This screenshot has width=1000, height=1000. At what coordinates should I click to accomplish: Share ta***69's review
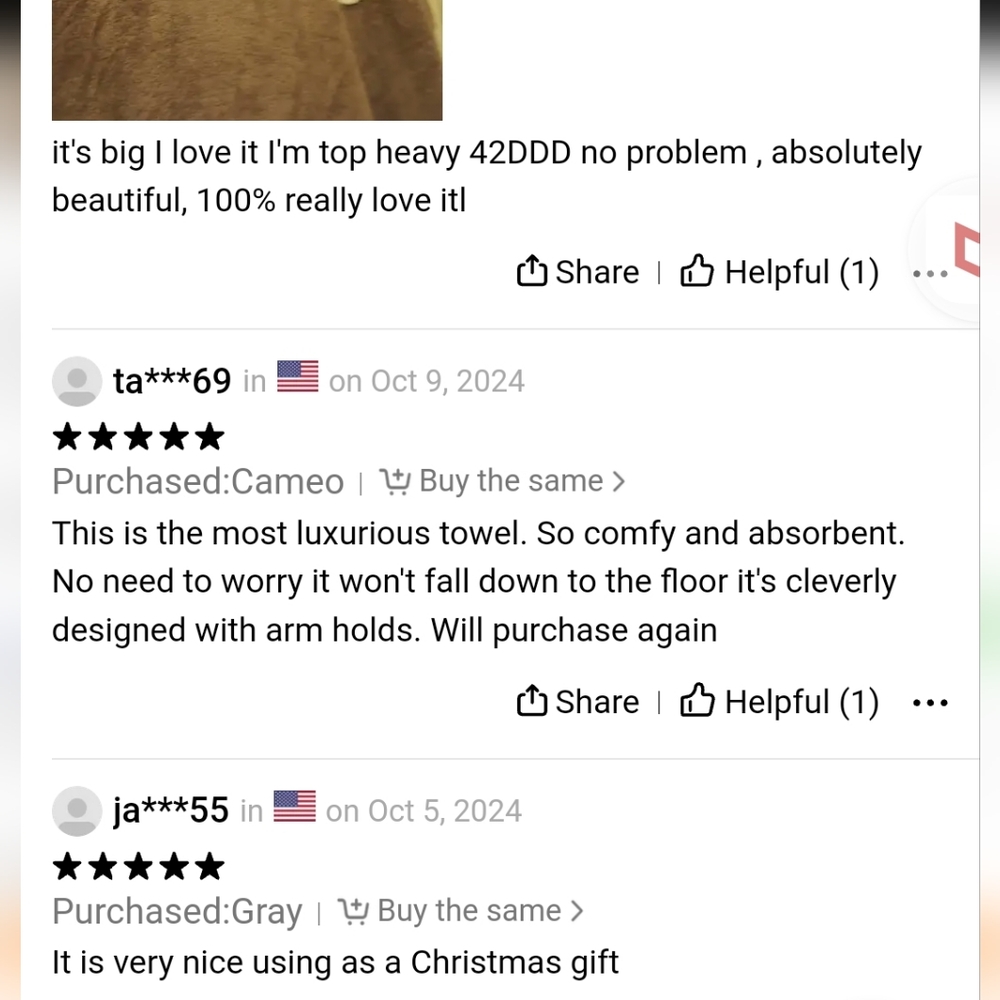[x=577, y=702]
